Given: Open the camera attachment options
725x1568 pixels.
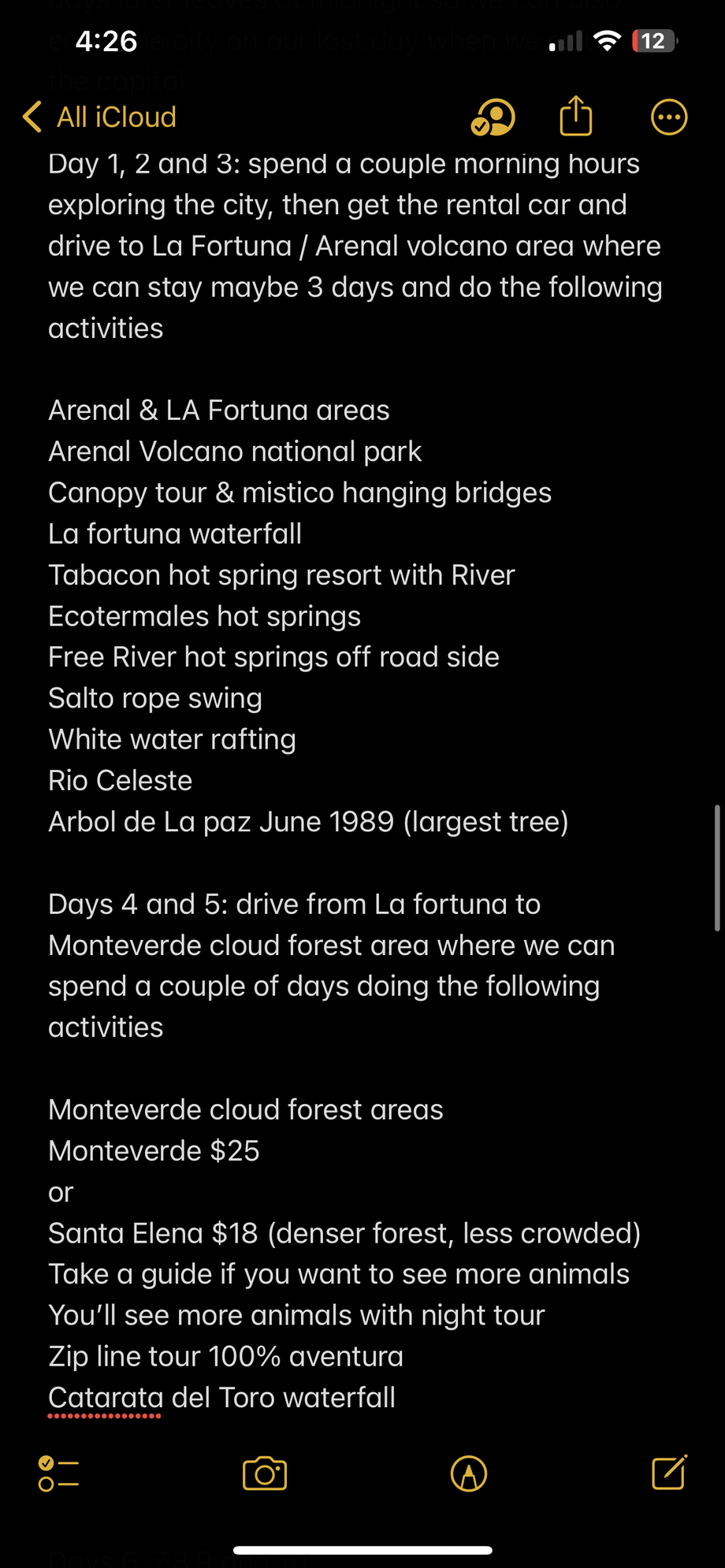Looking at the screenshot, I should 265,1473.
